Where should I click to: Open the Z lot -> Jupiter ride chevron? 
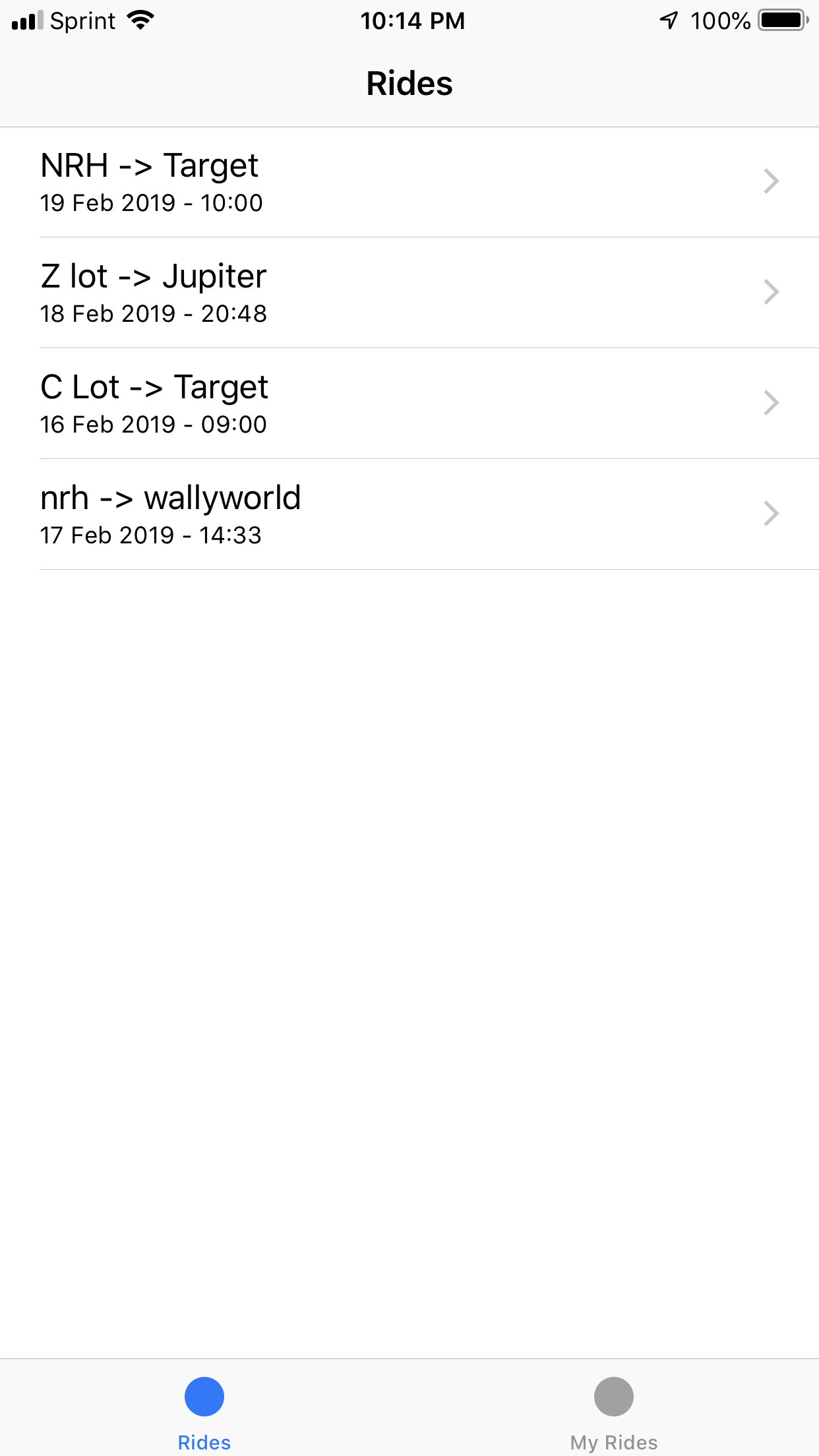[770, 291]
